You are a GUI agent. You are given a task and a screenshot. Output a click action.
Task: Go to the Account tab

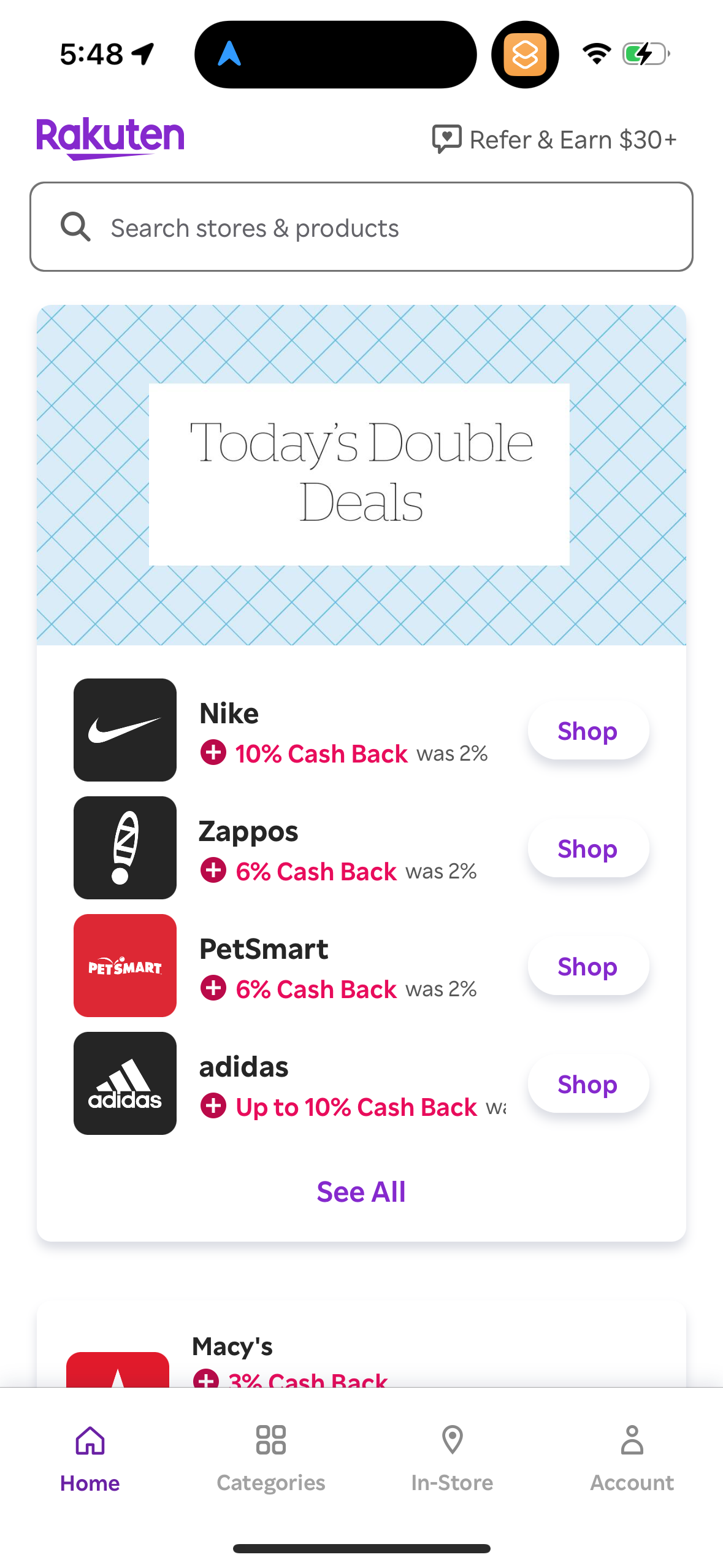pos(632,1466)
